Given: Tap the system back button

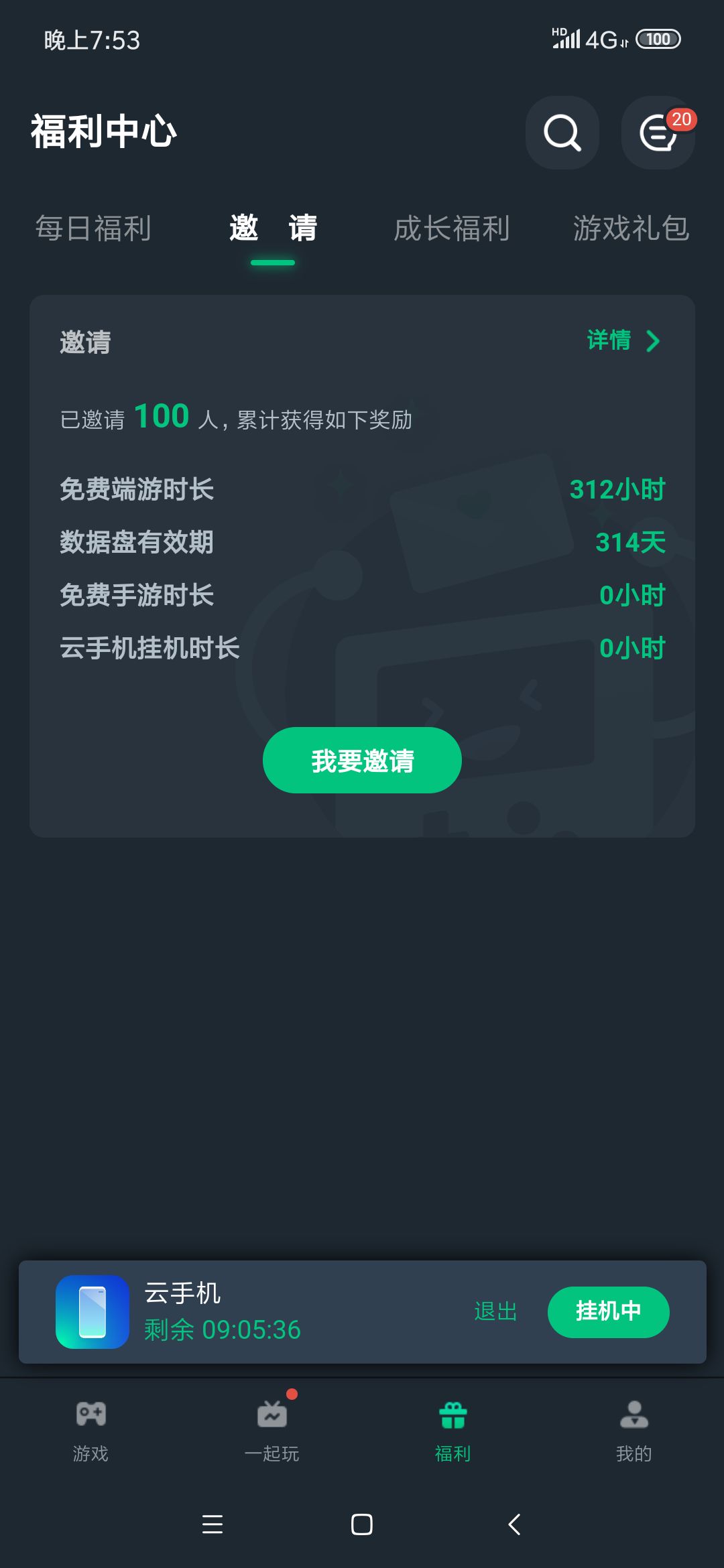Looking at the screenshot, I should coord(514,1524).
